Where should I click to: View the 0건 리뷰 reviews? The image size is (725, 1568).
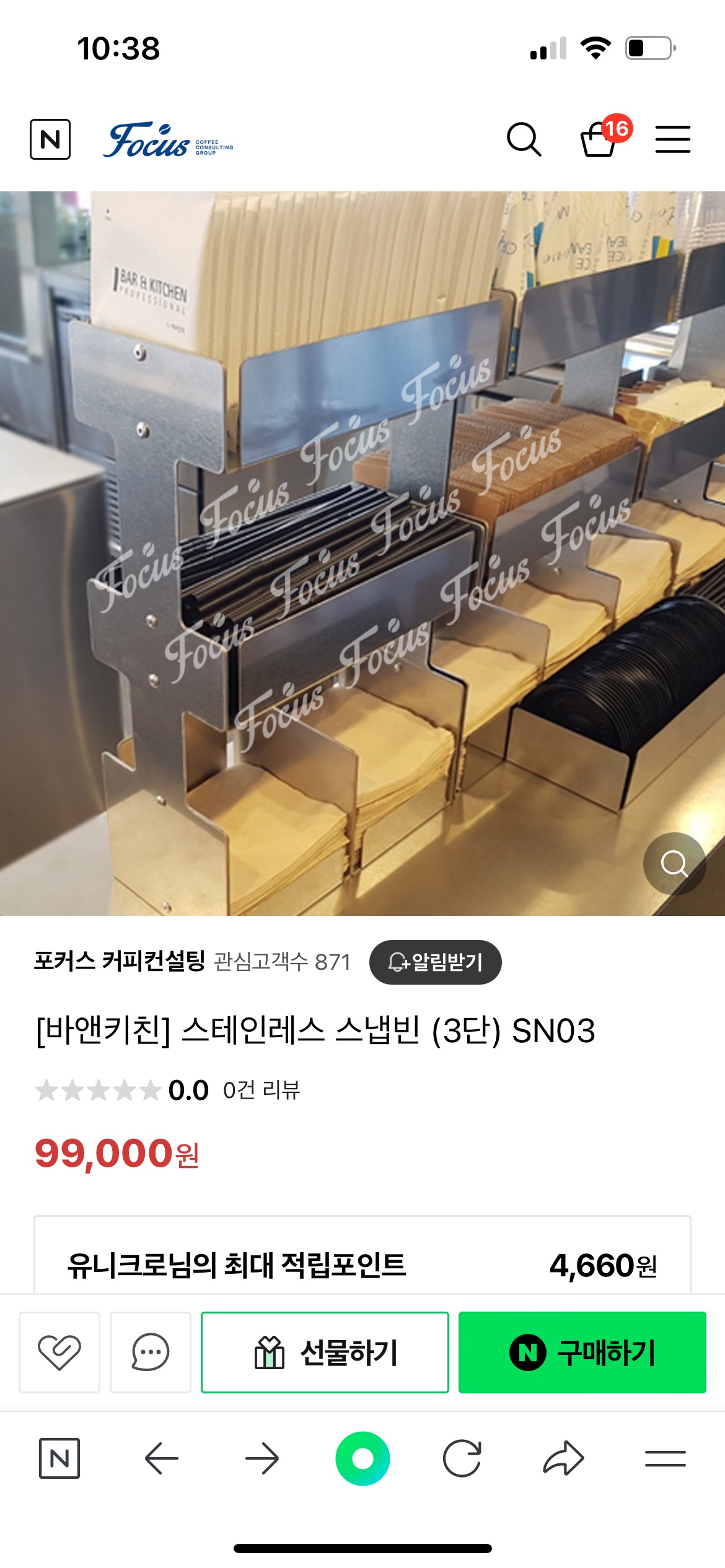pos(261,1090)
